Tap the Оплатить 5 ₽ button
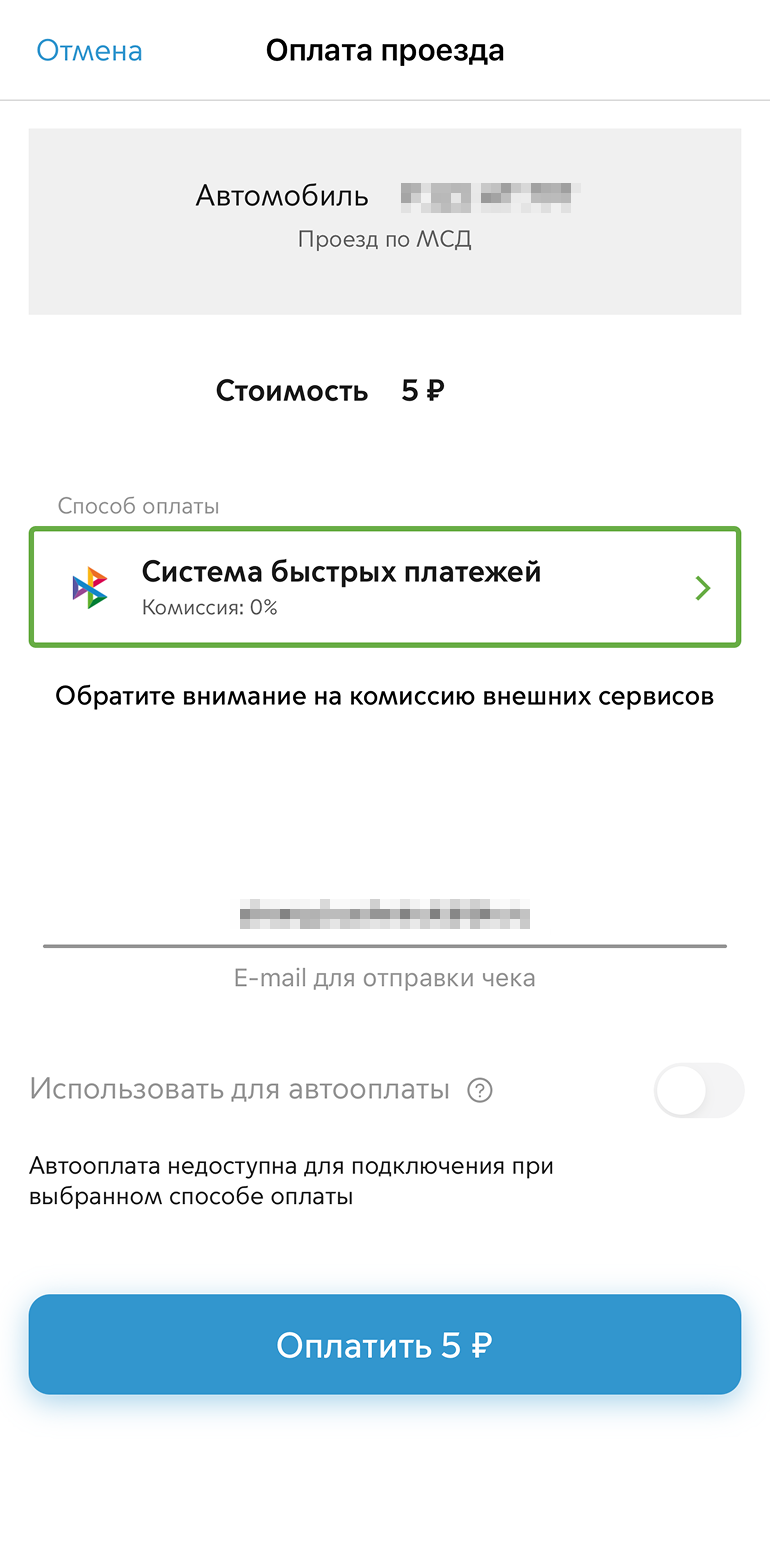Image resolution: width=770 pixels, height=1545 pixels. click(385, 1345)
